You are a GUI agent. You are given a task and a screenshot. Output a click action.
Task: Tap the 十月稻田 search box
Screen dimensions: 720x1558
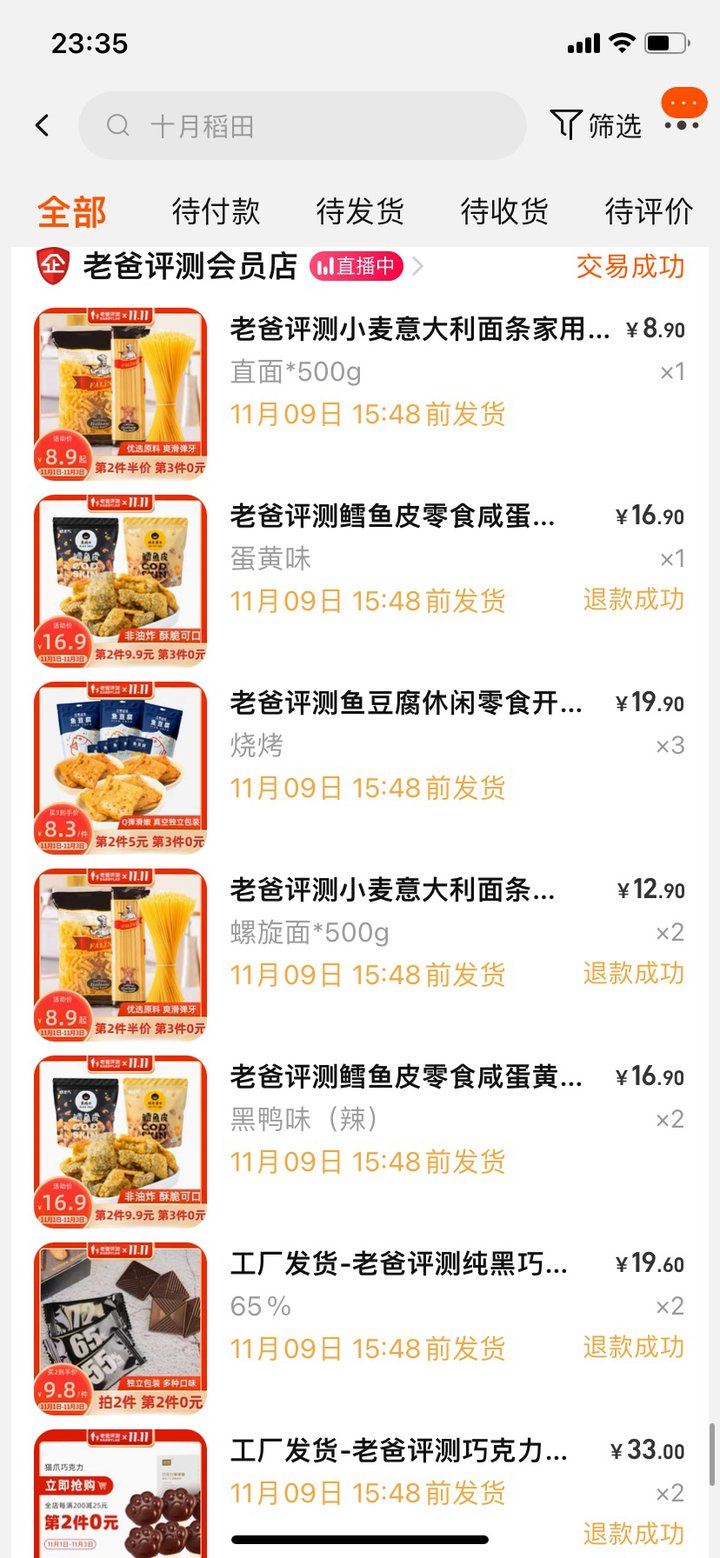pos(302,126)
